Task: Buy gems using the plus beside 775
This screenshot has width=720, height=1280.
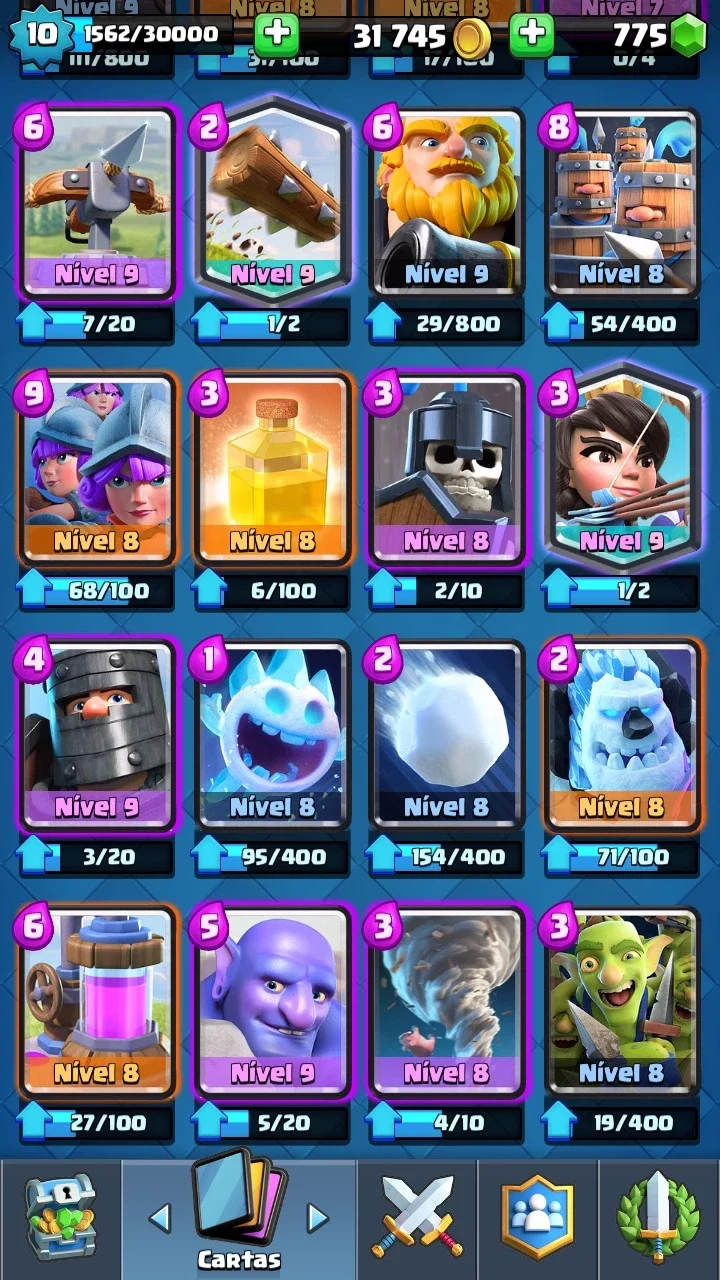Action: 532,35
